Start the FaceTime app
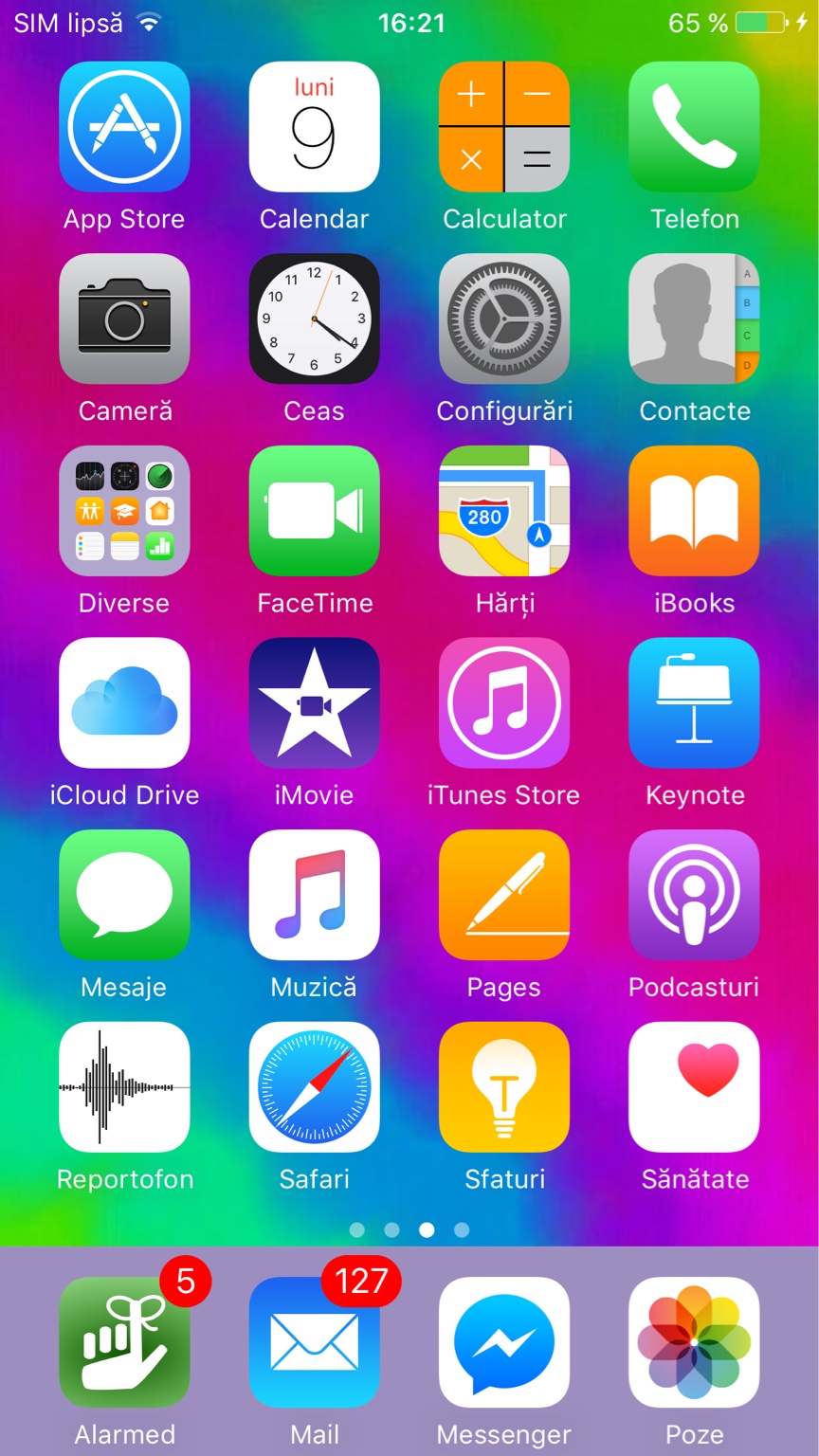 pos(314,511)
